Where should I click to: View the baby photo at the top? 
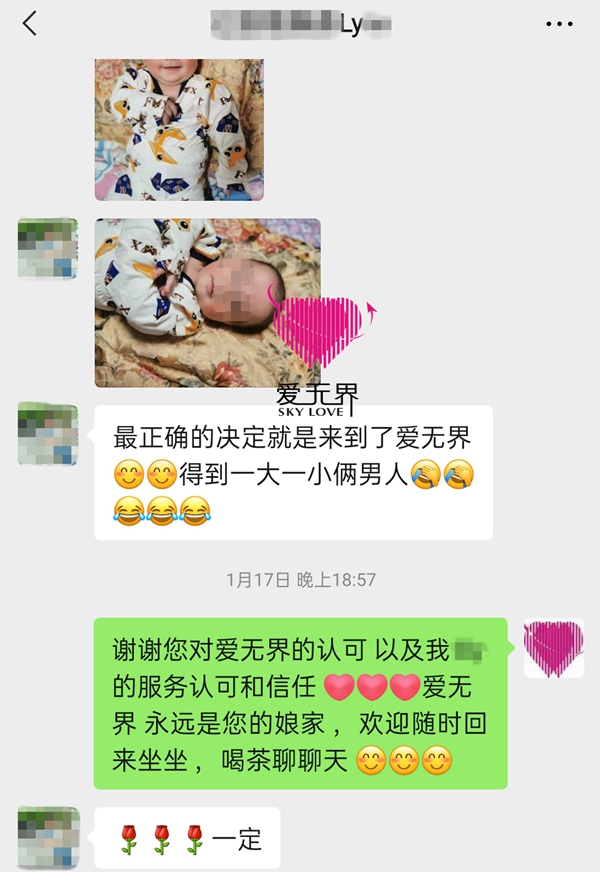click(179, 130)
